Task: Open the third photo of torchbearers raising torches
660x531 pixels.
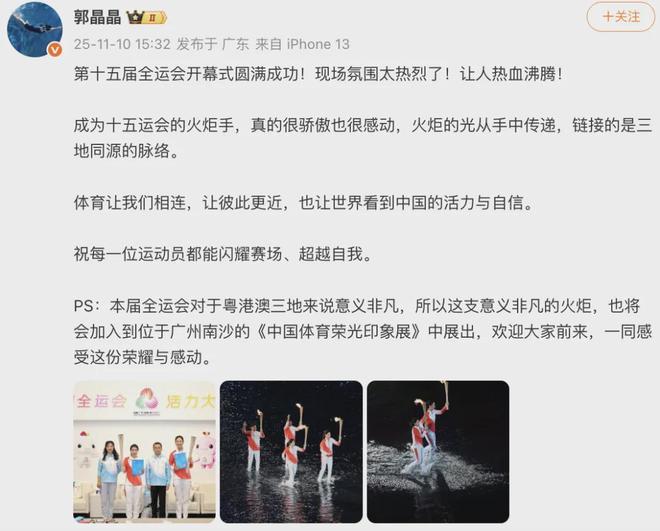Action: (437, 452)
